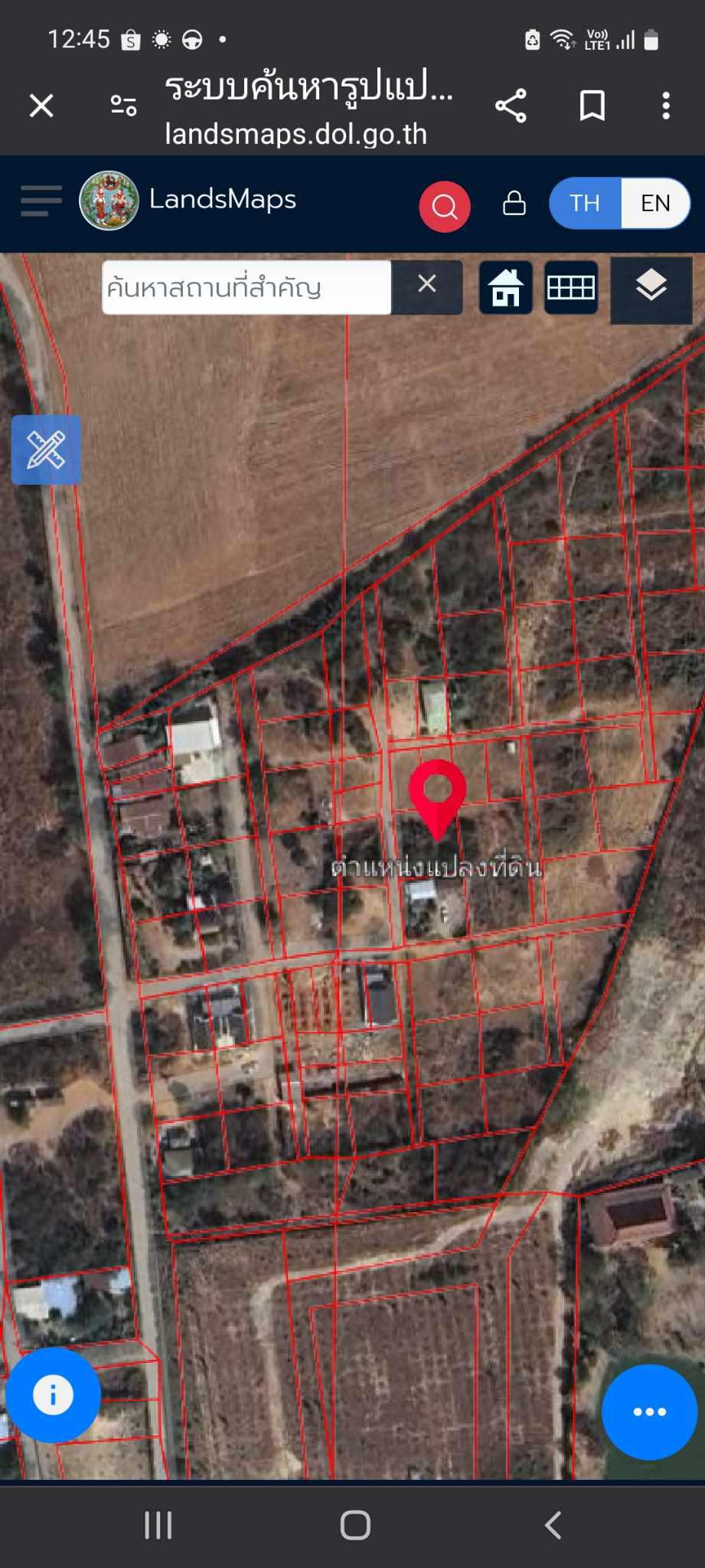Open the map layers selector
The image size is (705, 1568).
[x=651, y=288]
